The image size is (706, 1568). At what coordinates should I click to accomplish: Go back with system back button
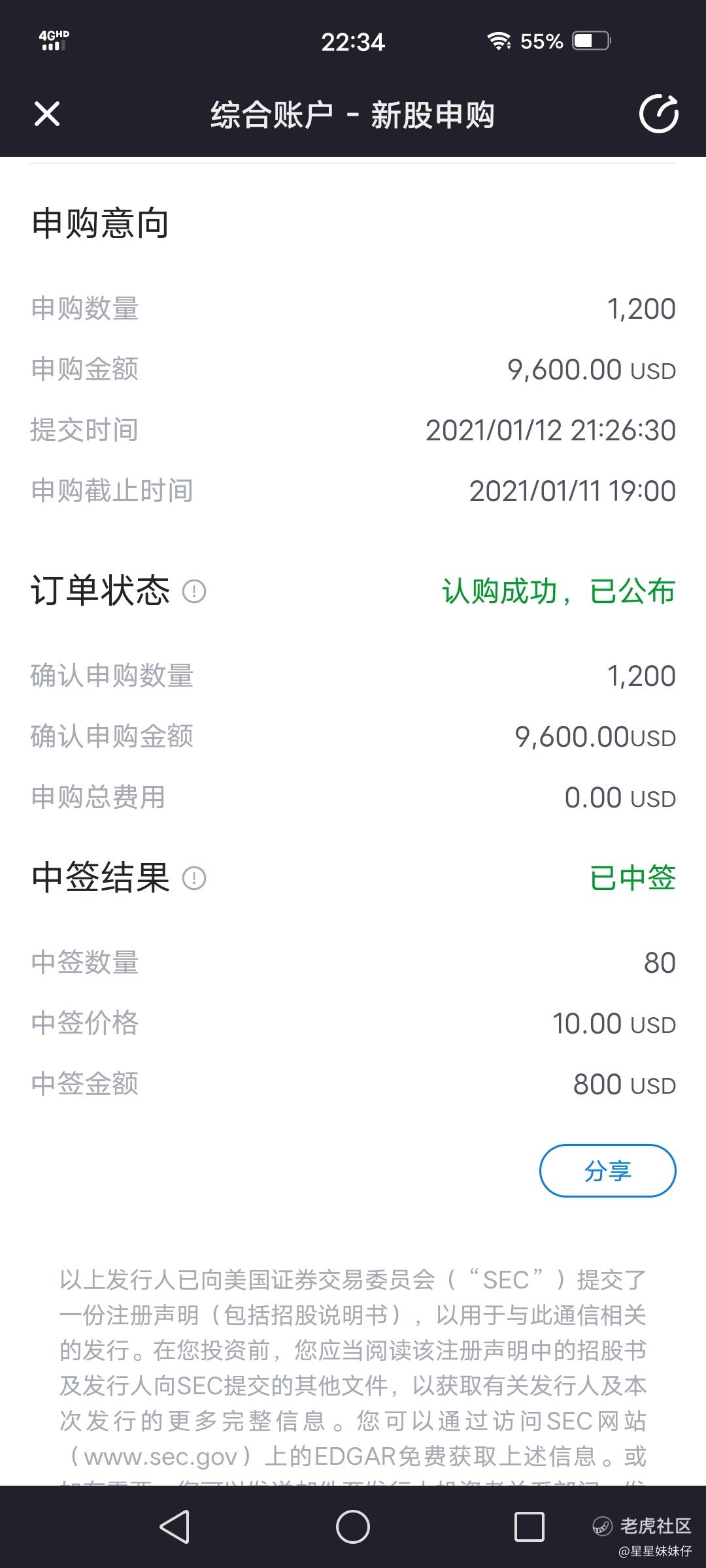click(x=175, y=1526)
